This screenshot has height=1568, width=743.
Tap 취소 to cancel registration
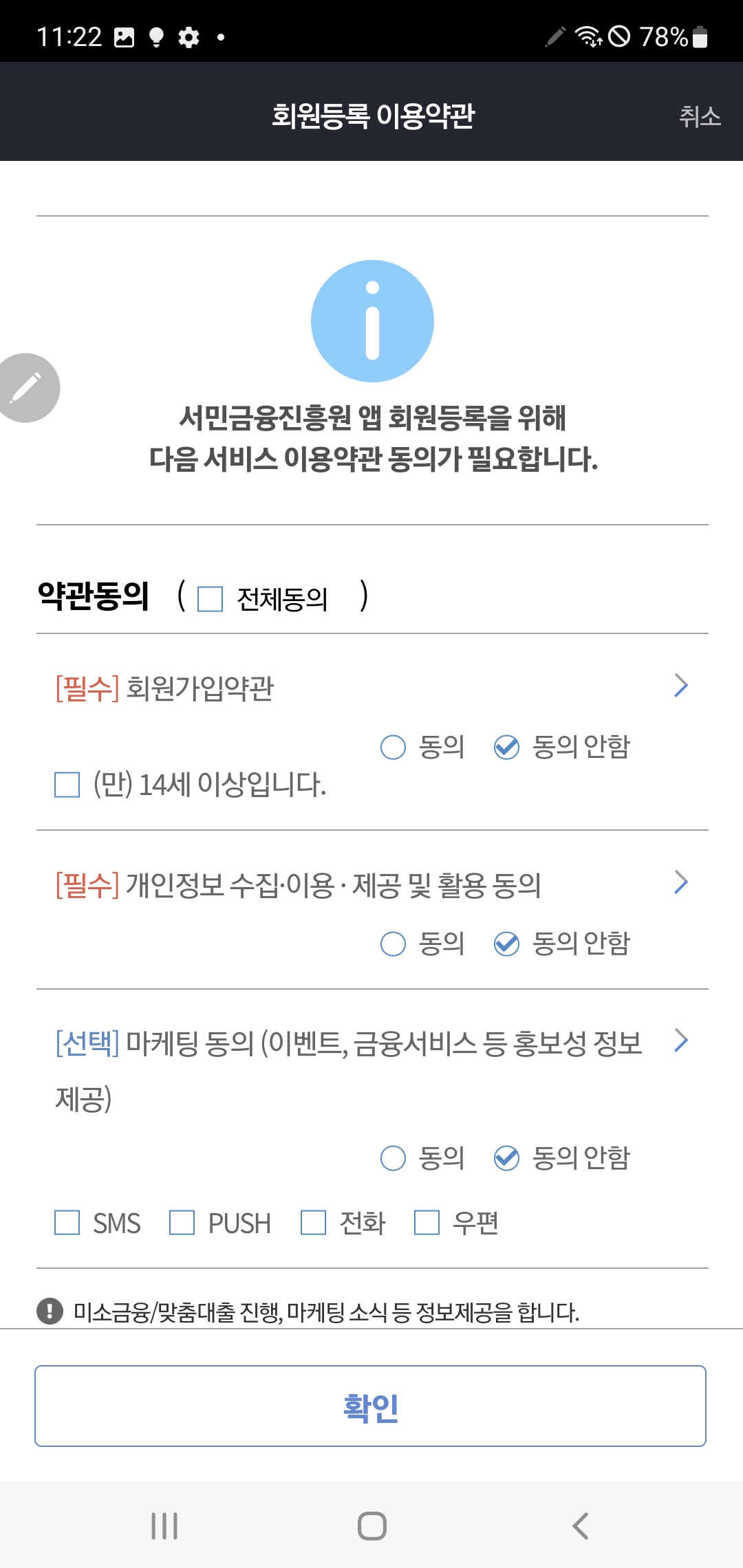tap(700, 117)
